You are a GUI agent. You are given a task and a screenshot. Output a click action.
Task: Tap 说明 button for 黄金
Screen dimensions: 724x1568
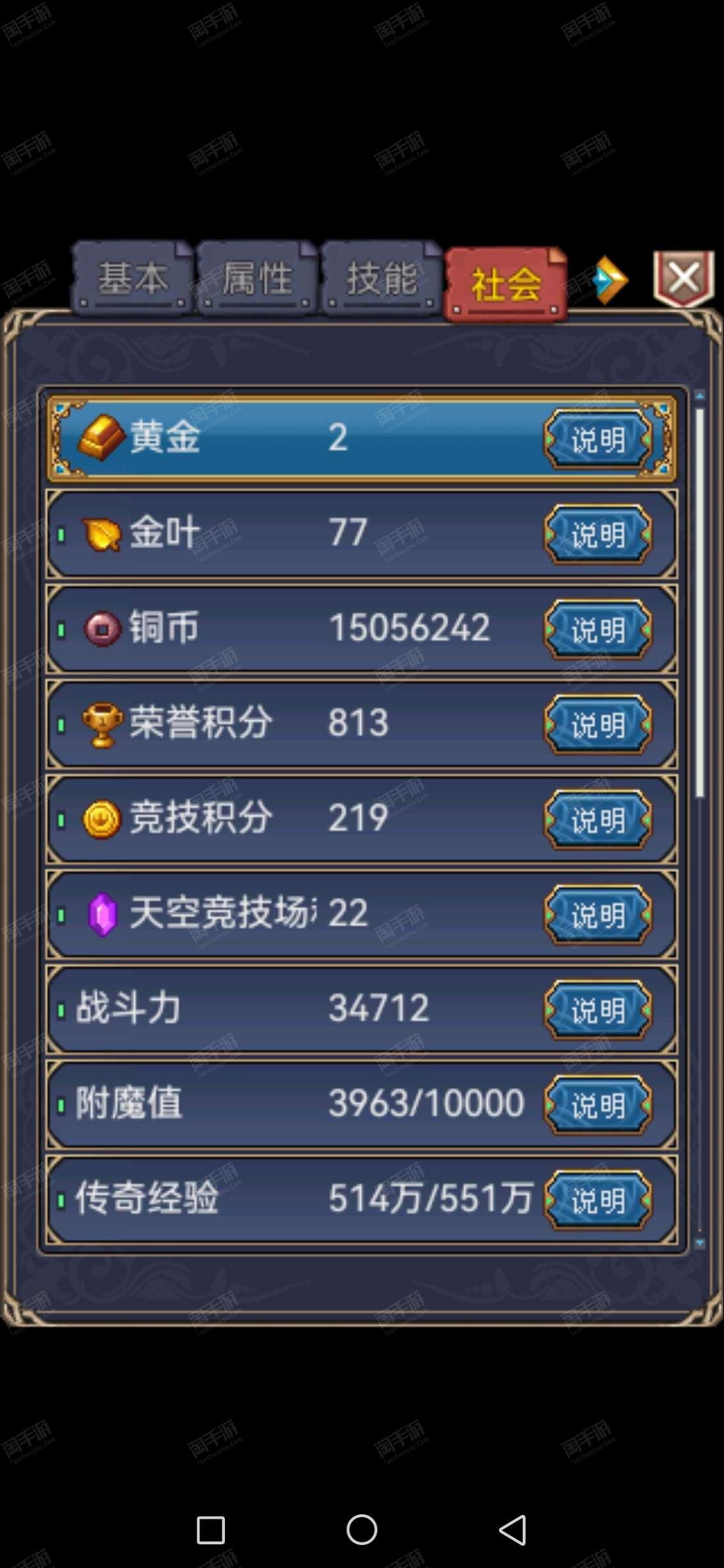pyautogui.click(x=597, y=439)
